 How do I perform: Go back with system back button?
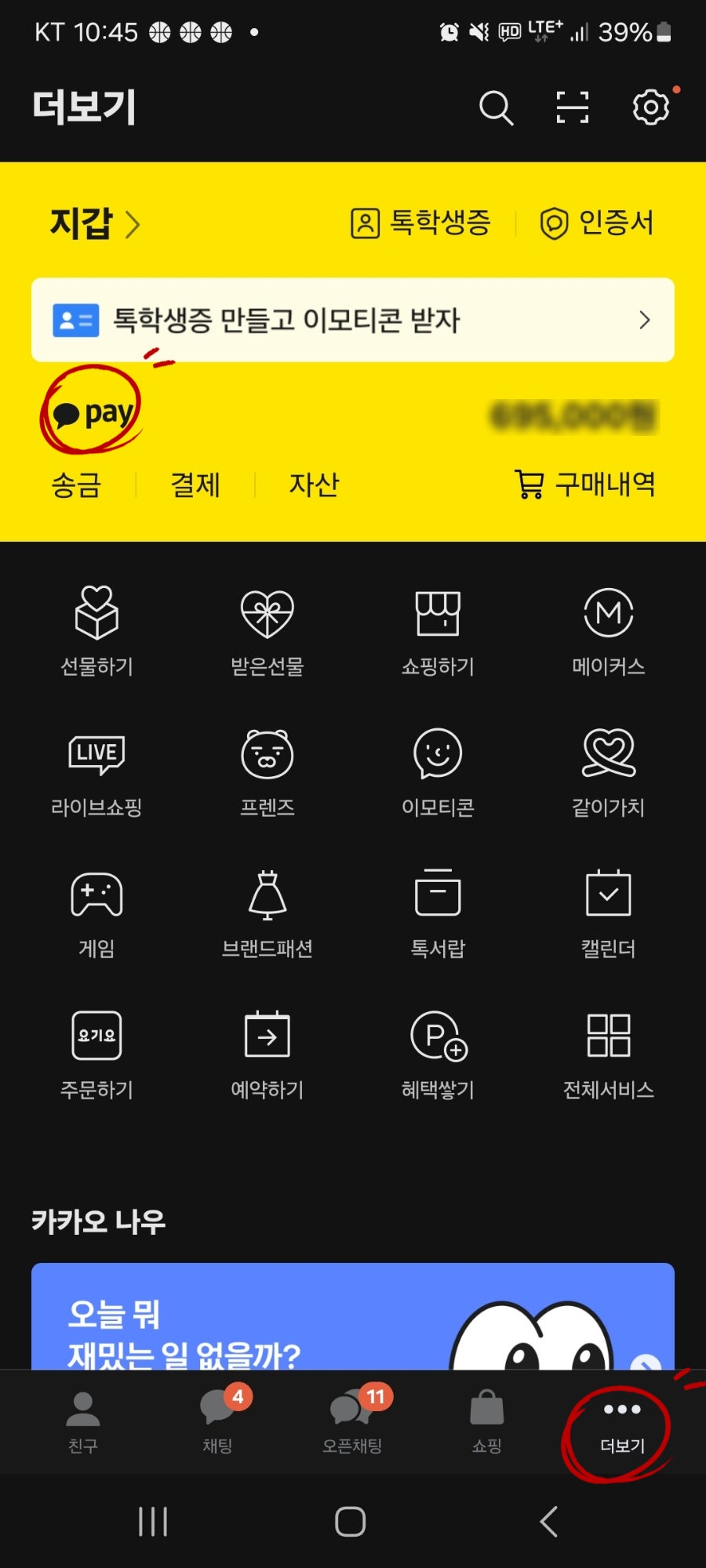[549, 1522]
